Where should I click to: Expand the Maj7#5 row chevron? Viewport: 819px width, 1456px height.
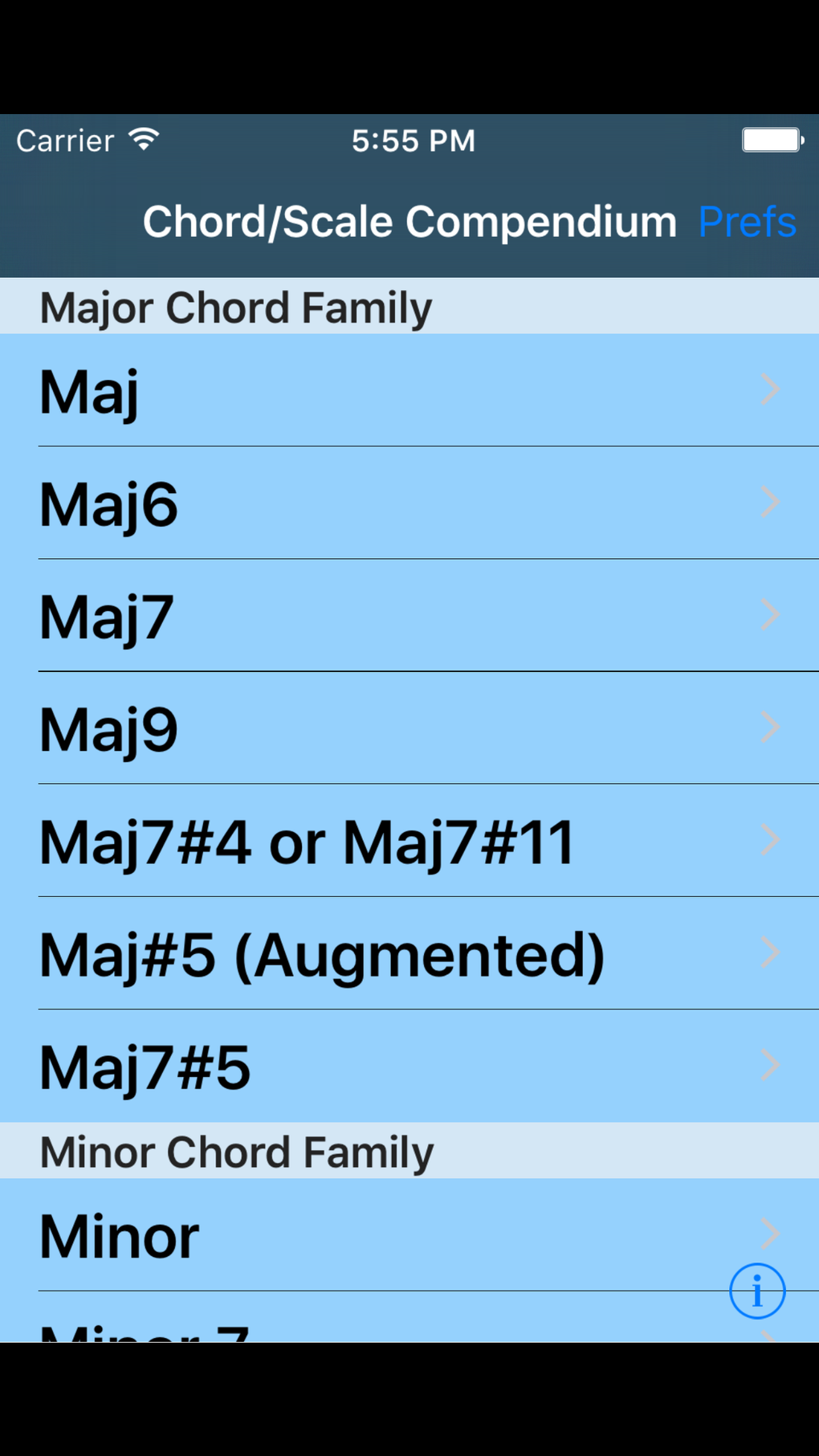click(770, 1066)
